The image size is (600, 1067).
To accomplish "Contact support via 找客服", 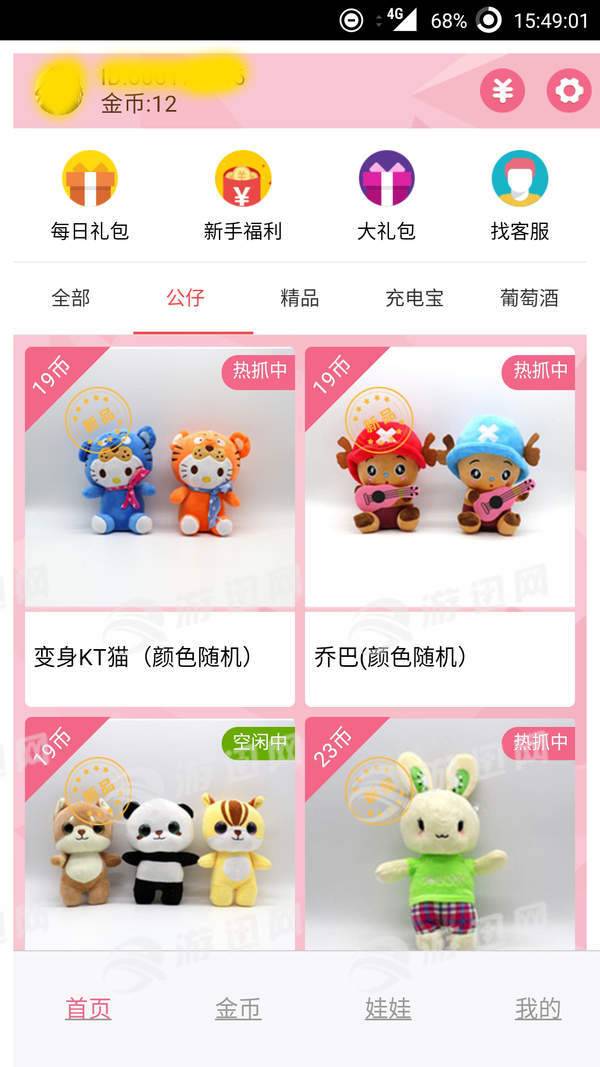I will [x=520, y=196].
